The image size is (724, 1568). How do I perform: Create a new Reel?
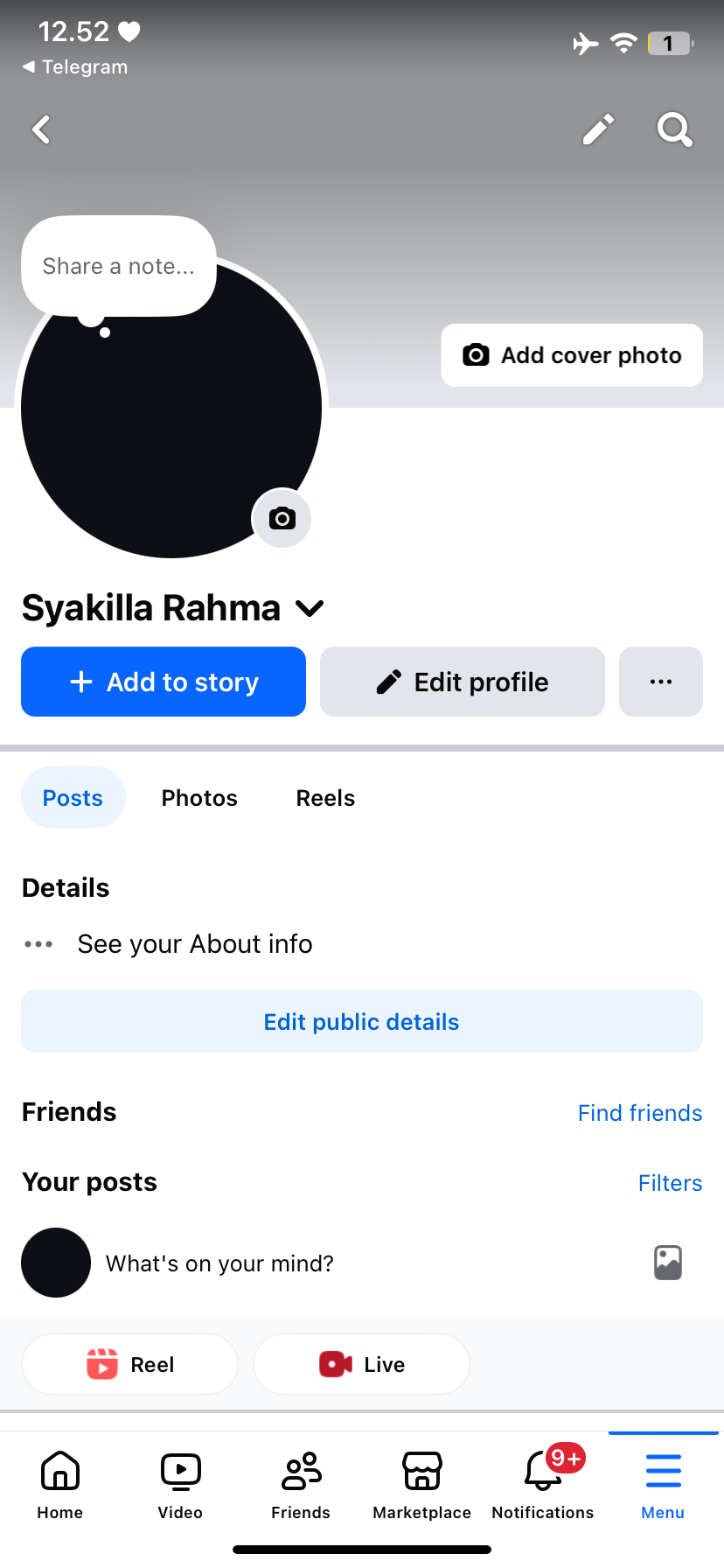pyautogui.click(x=130, y=1364)
